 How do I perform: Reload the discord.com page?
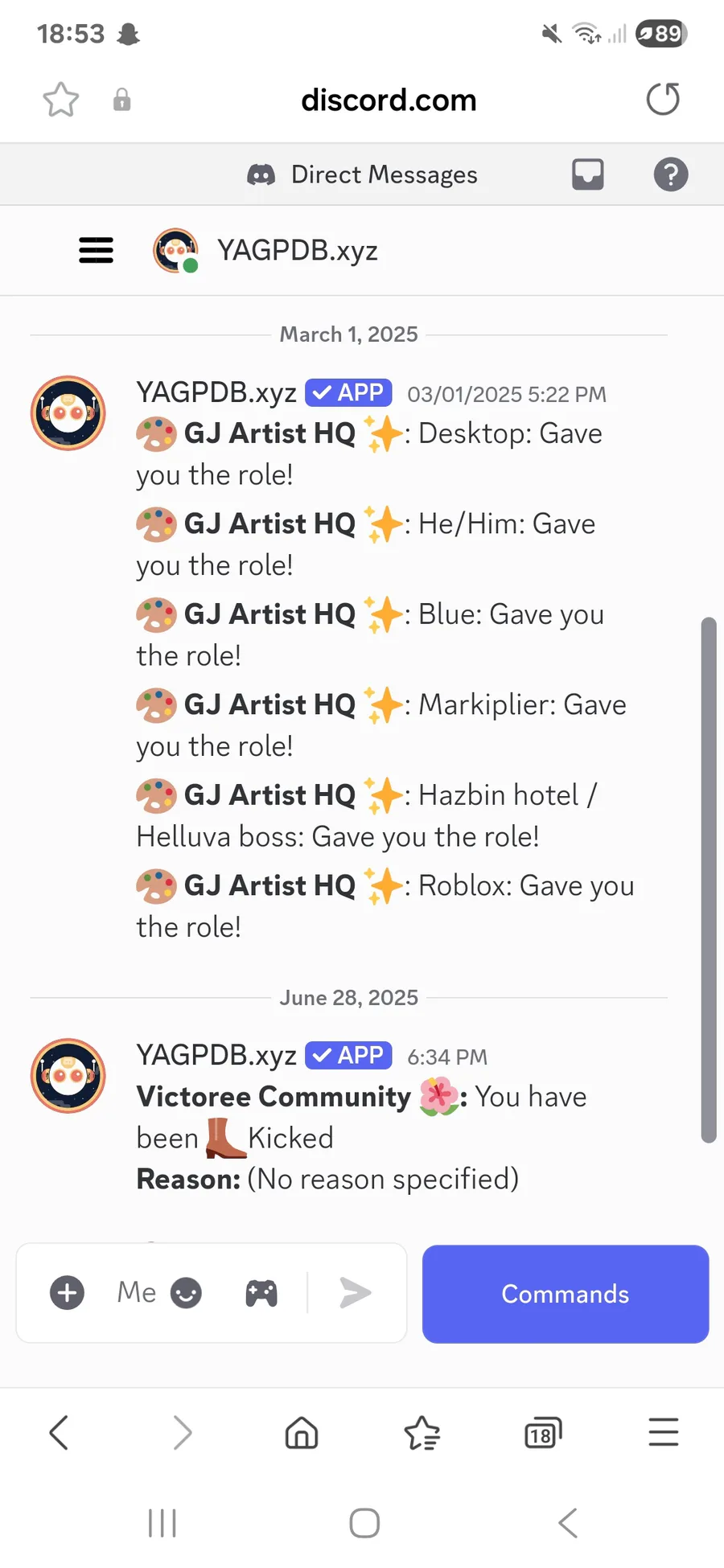663,100
